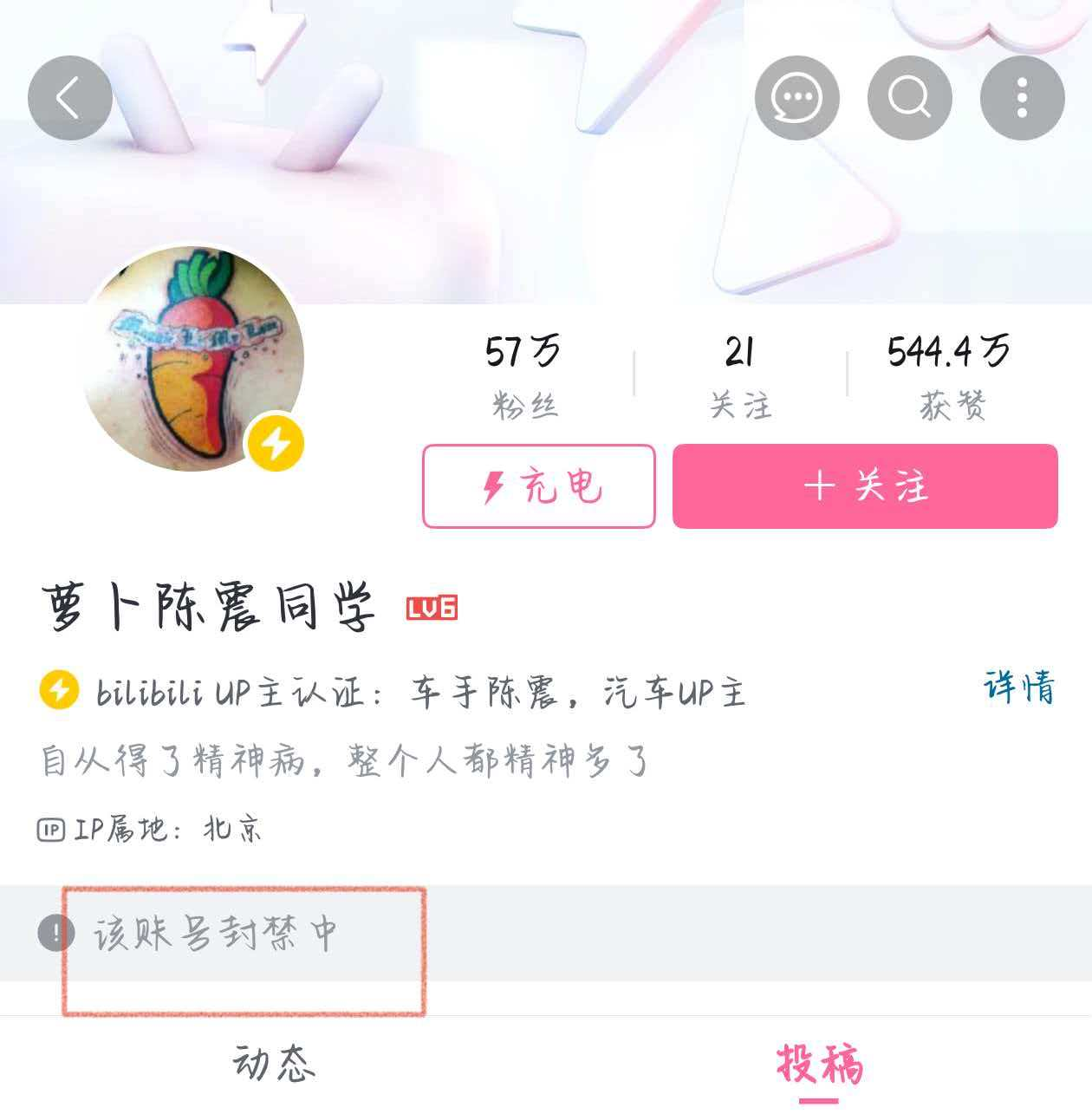
Task: View the profile avatar picture
Action: click(x=192, y=358)
